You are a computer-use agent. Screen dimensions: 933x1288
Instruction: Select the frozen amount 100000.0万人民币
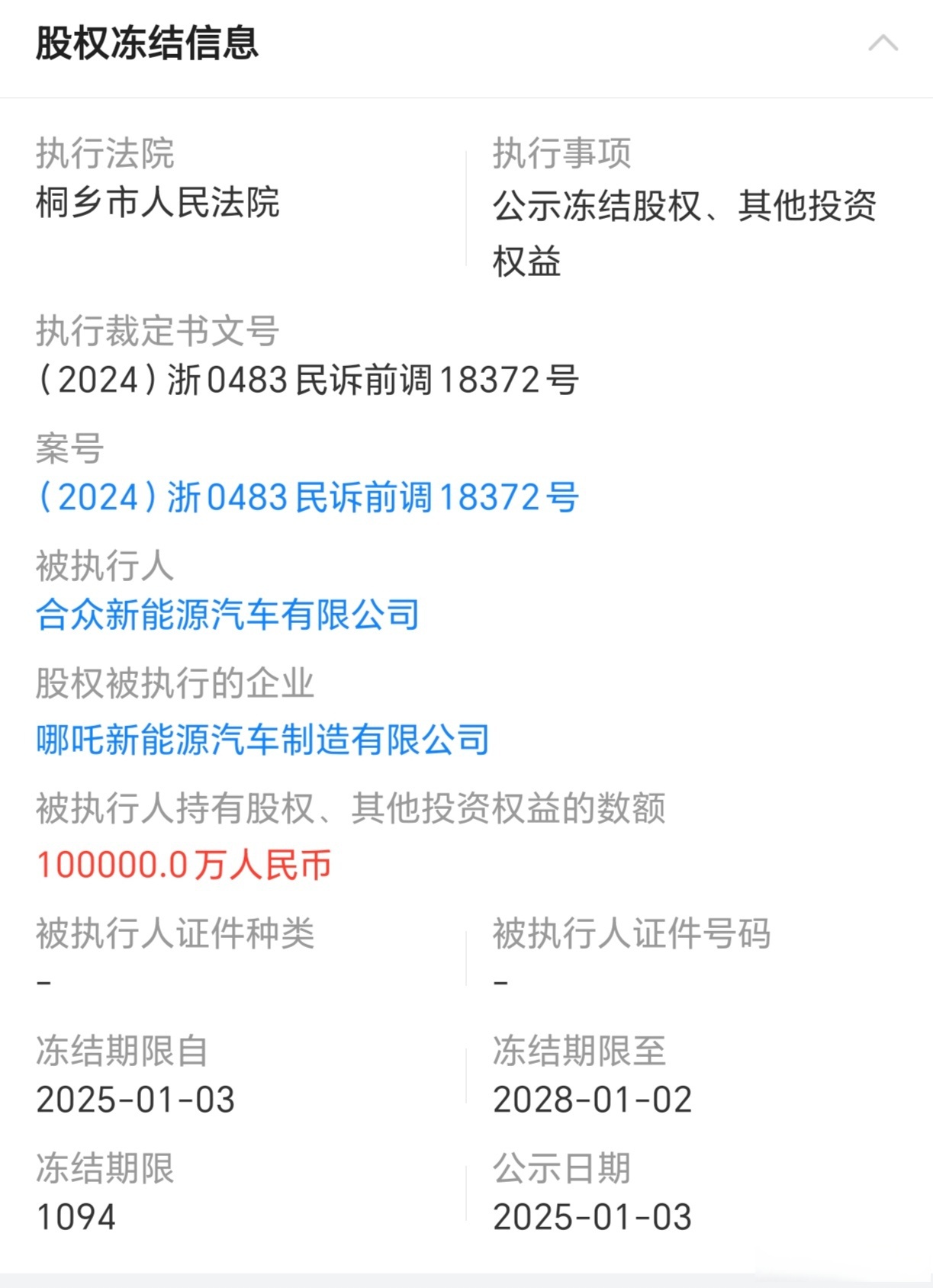pos(183,866)
